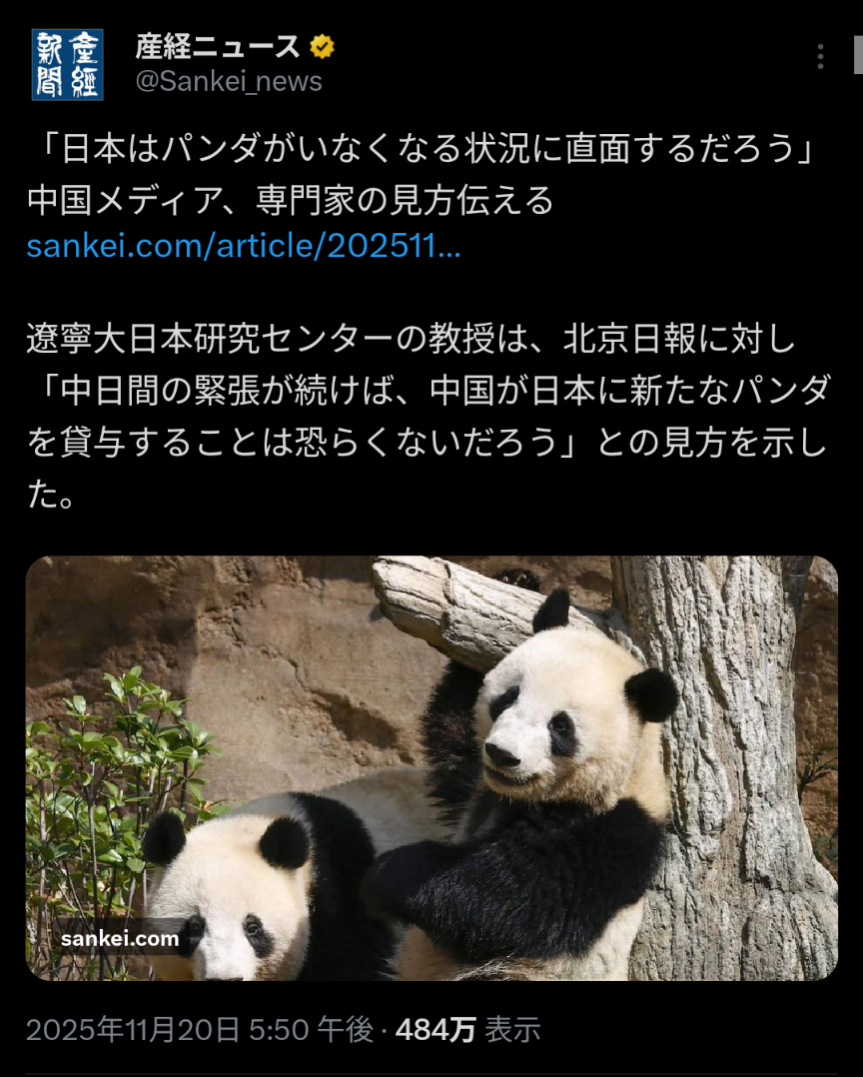
Task: View the 産経ニュース account name
Action: tap(217, 46)
